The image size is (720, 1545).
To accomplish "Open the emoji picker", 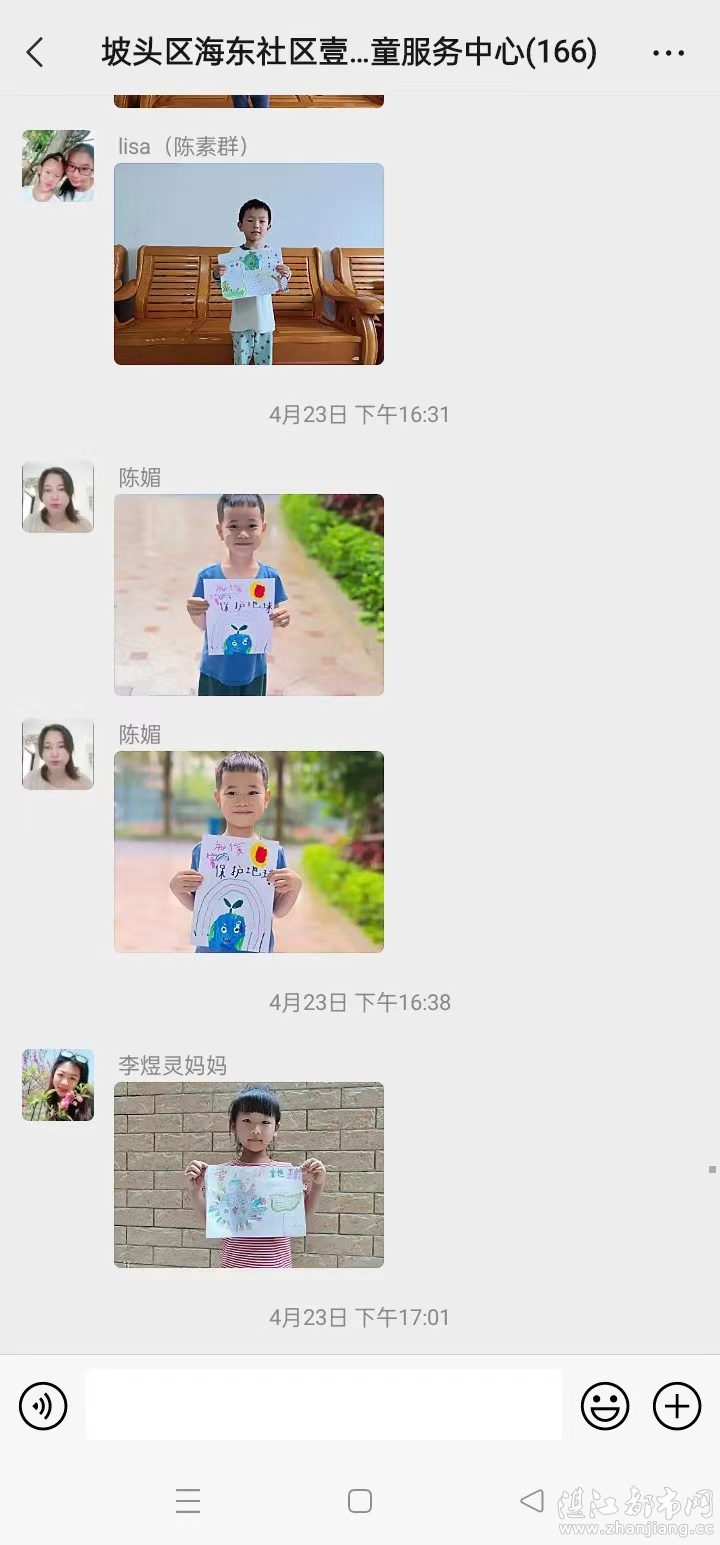I will pyautogui.click(x=605, y=1406).
